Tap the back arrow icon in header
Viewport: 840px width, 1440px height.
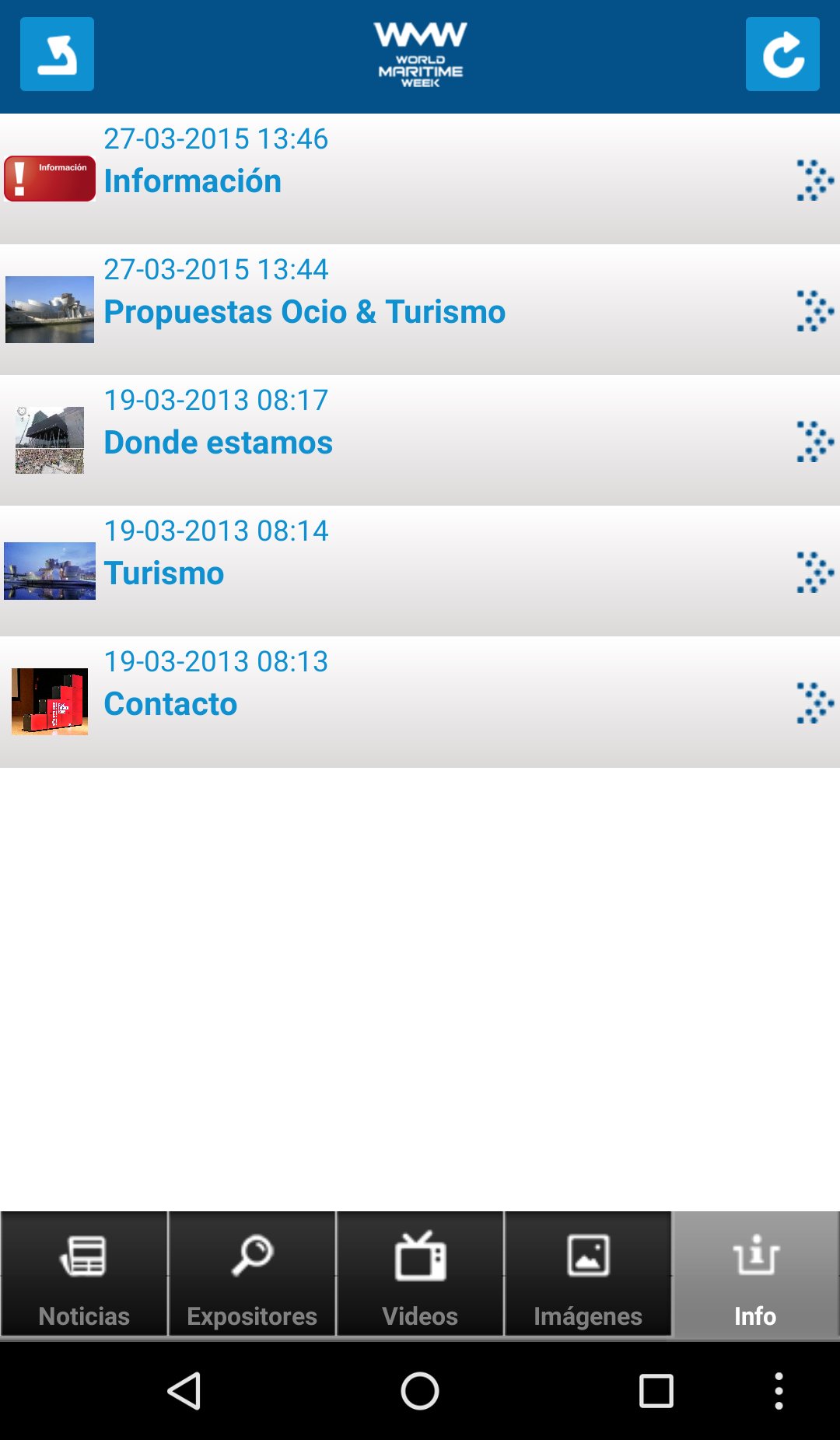[57, 54]
